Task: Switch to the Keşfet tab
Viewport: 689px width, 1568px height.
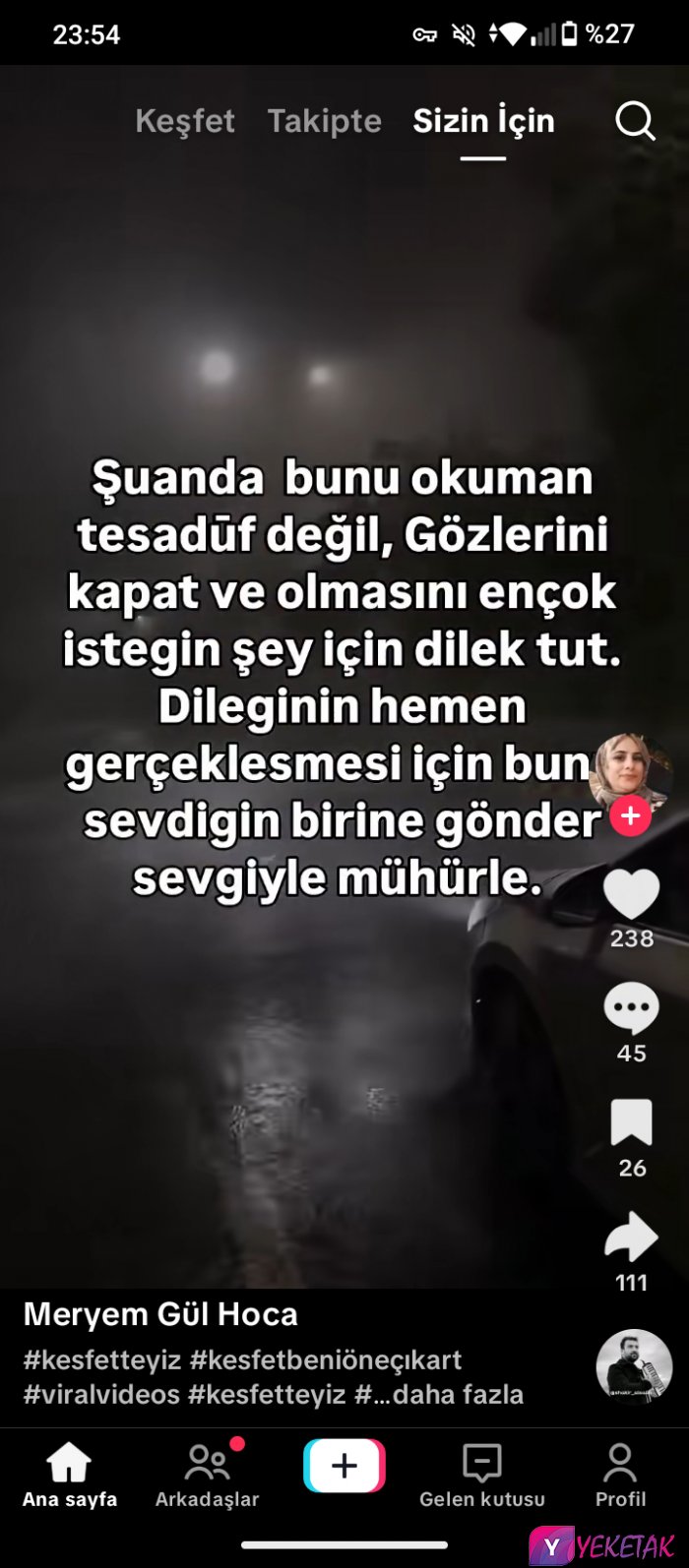Action: coord(185,121)
